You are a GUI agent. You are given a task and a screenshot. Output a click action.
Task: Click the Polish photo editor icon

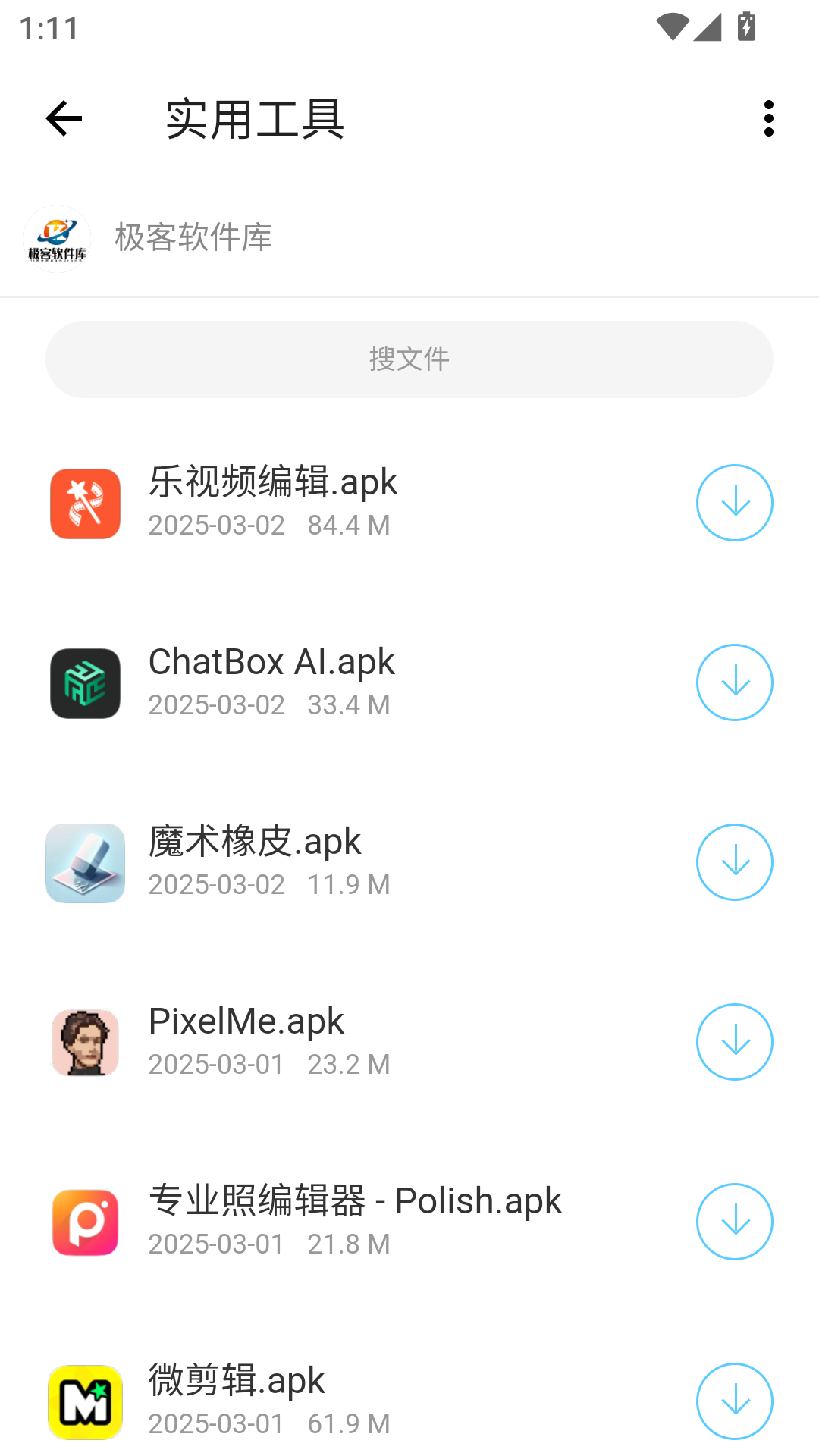point(84,1222)
